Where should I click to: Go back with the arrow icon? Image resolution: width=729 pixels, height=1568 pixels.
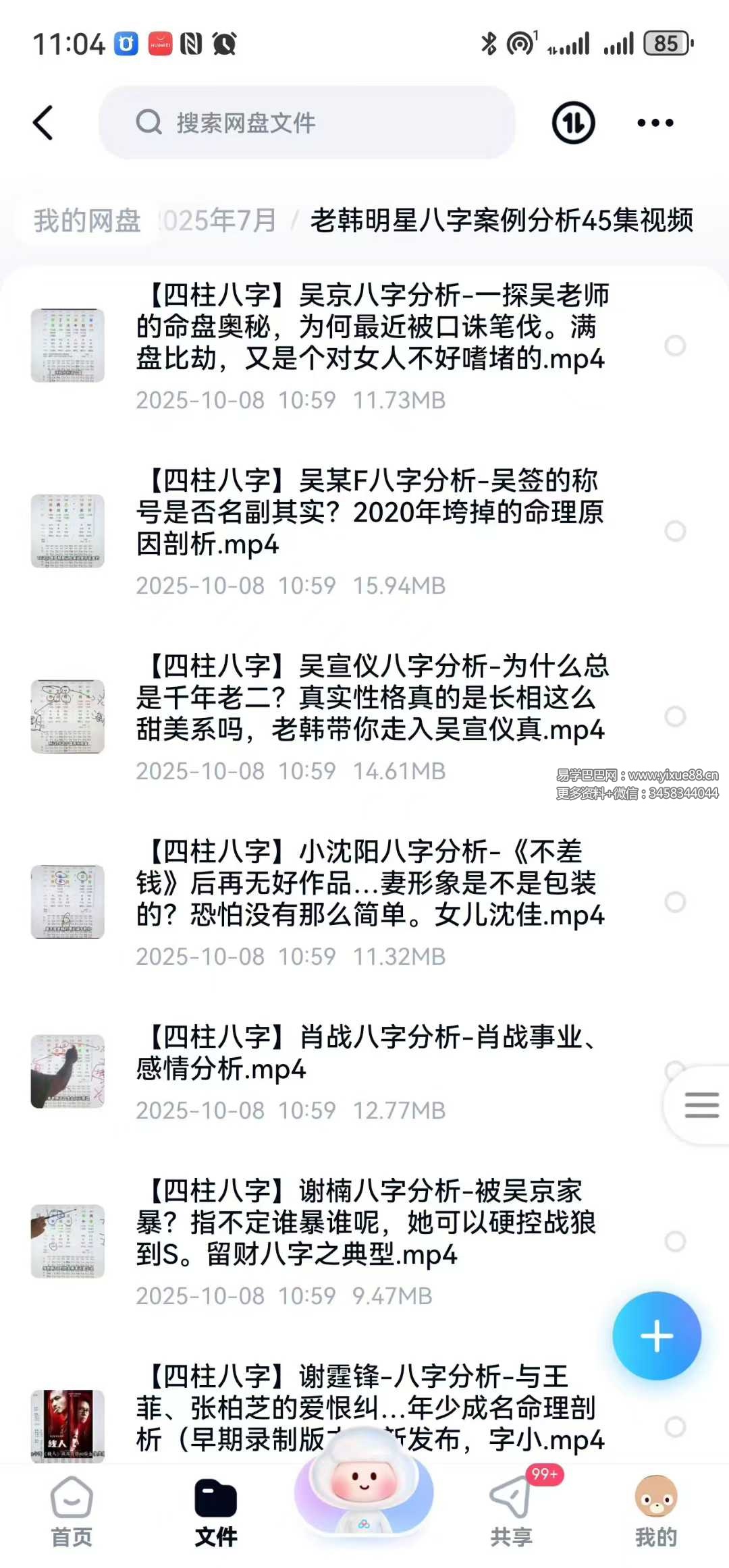point(43,123)
